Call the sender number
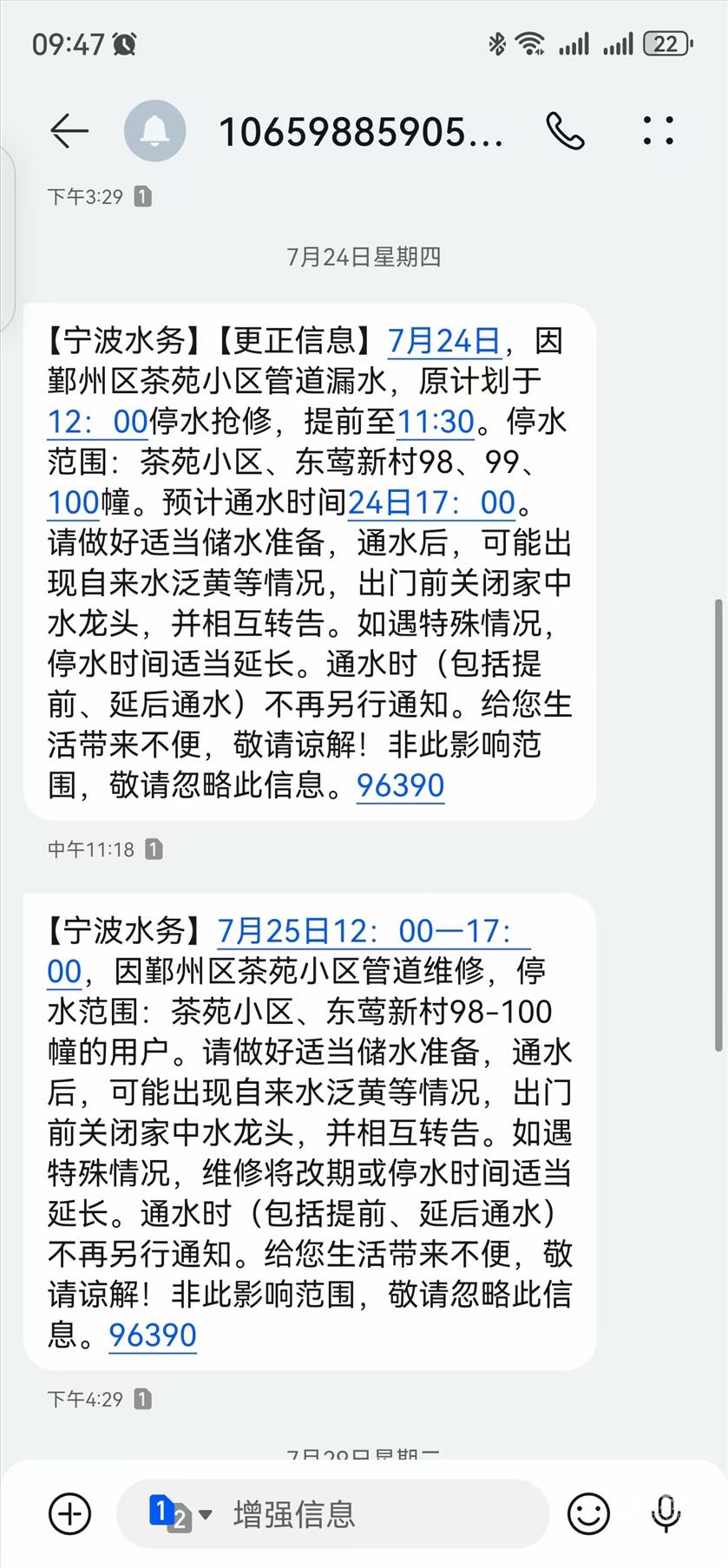Image resolution: width=728 pixels, height=1568 pixels. 565,131
